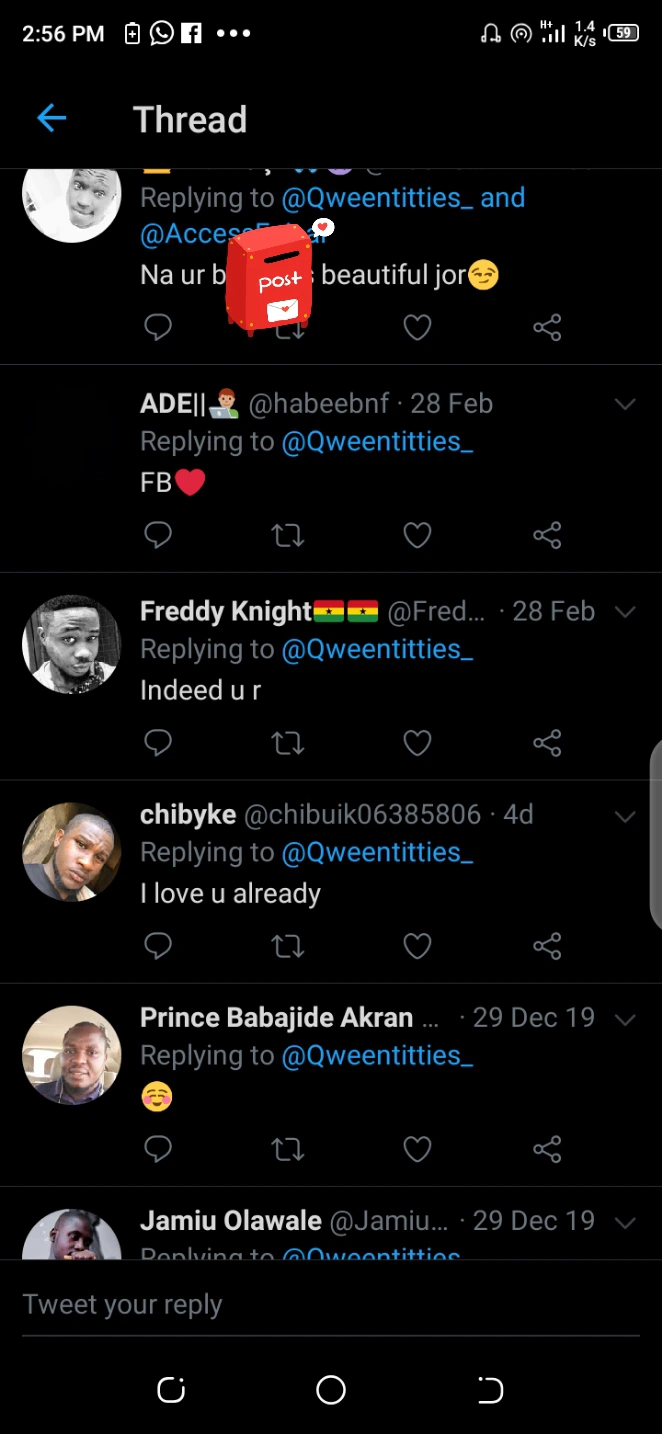Expand the dropdown on ADE's tweet

coord(625,404)
